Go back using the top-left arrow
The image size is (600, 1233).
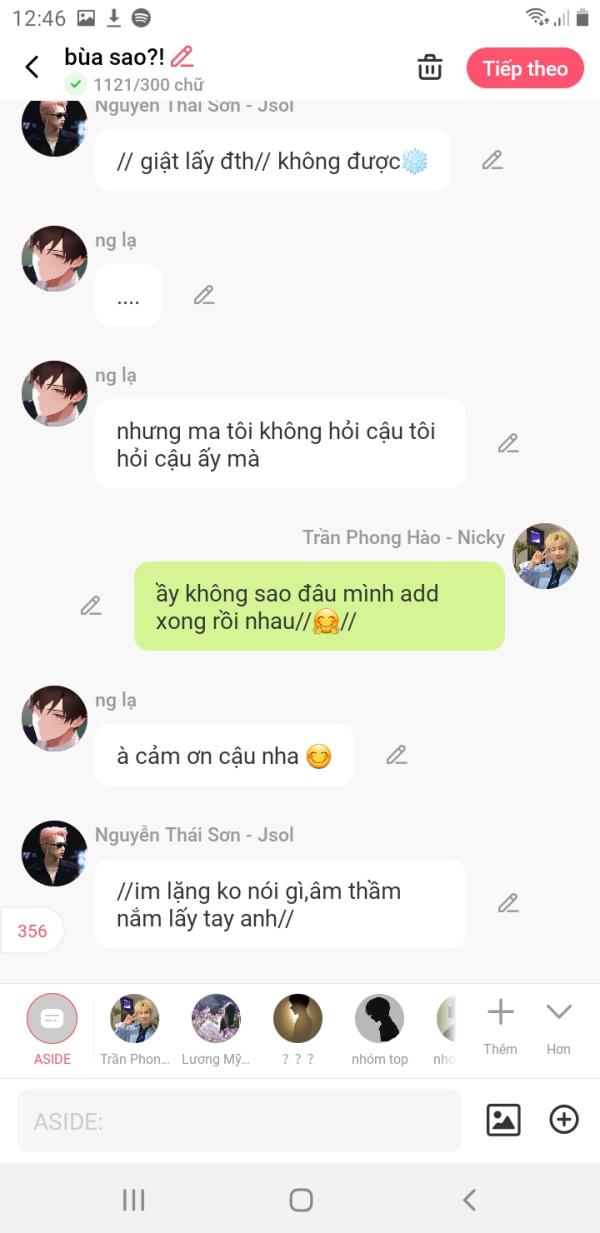click(x=32, y=67)
